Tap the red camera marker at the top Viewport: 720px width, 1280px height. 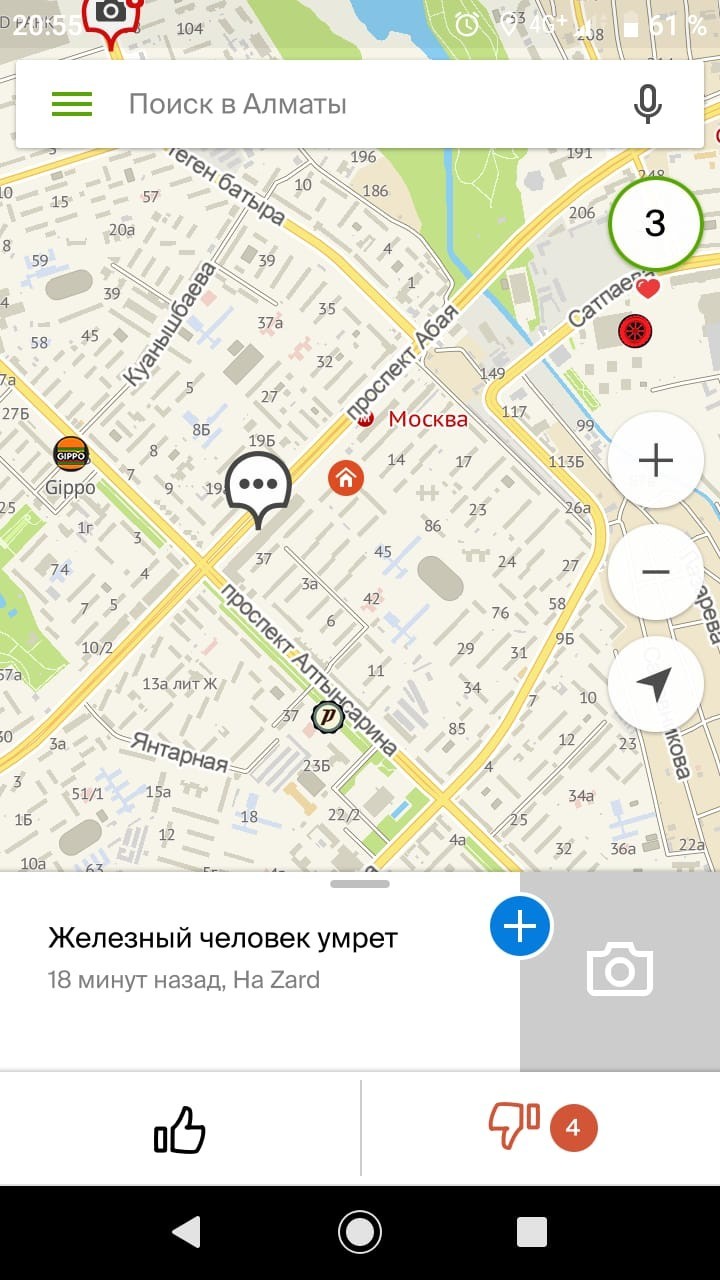pos(111,16)
